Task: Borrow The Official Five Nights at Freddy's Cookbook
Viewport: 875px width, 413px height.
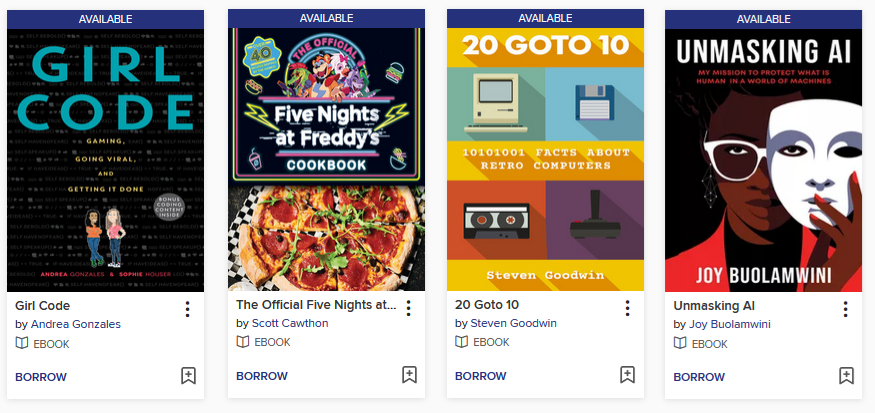Action: (262, 376)
